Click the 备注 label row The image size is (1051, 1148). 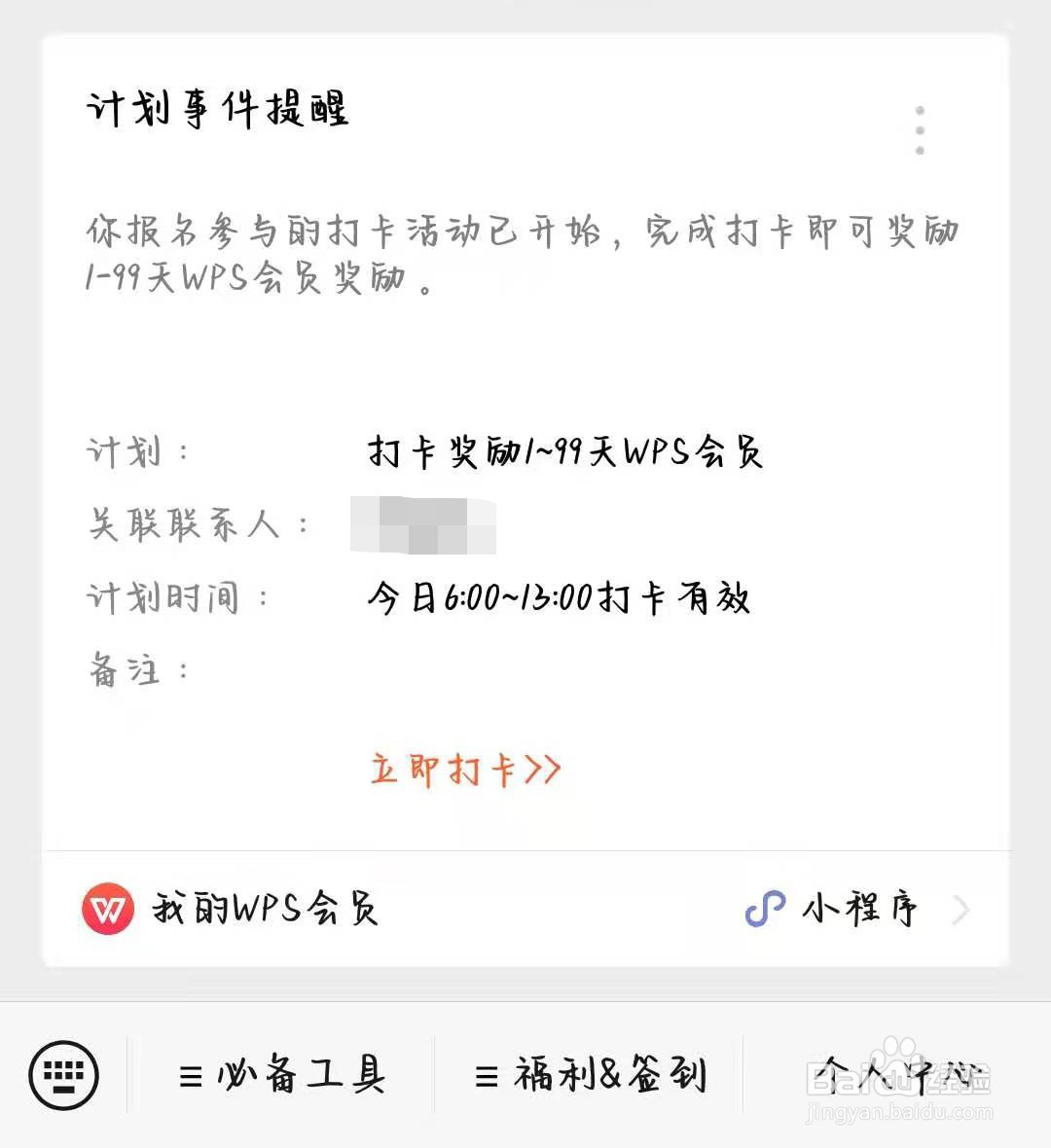click(127, 669)
